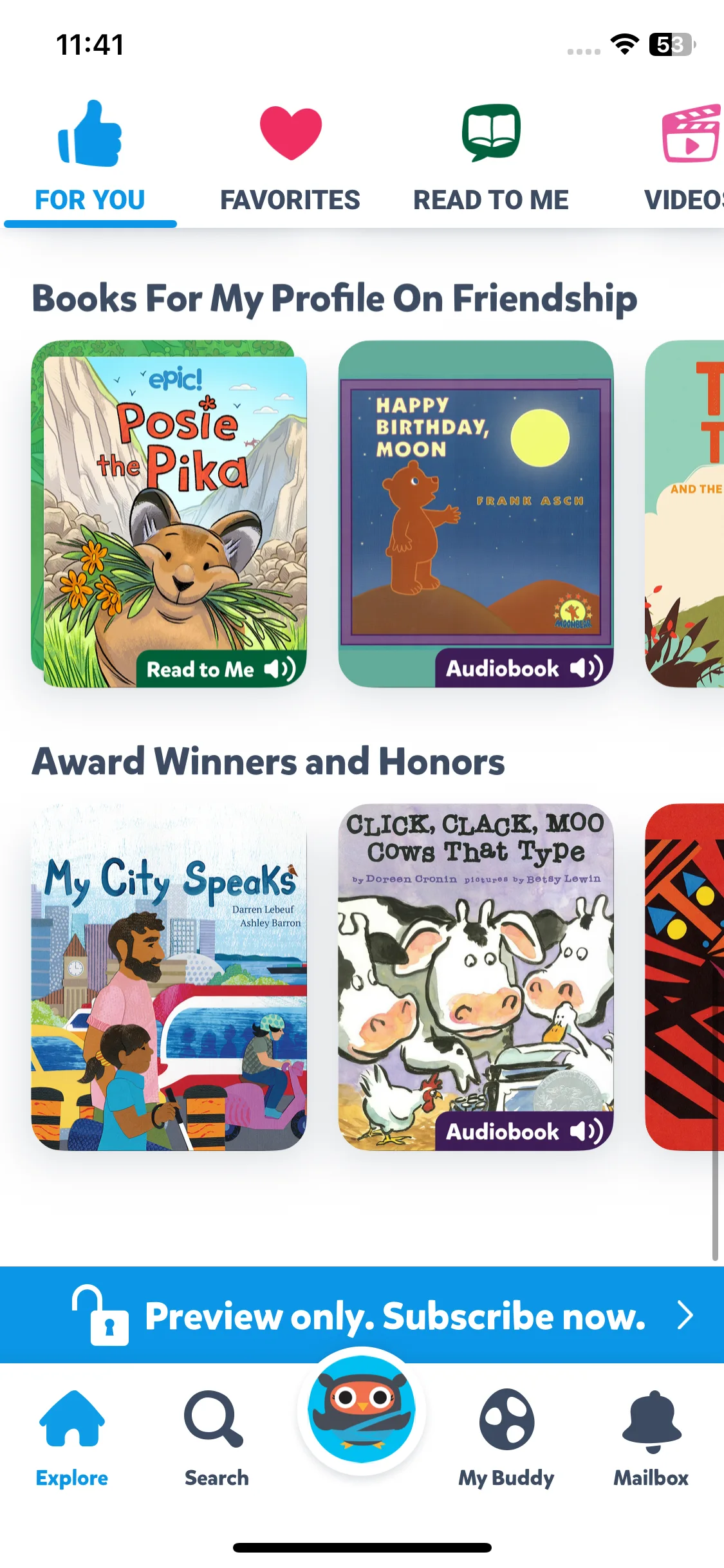Viewport: 724px width, 1568px height.
Task: Switch to the Favorites tab
Action: coord(290,159)
